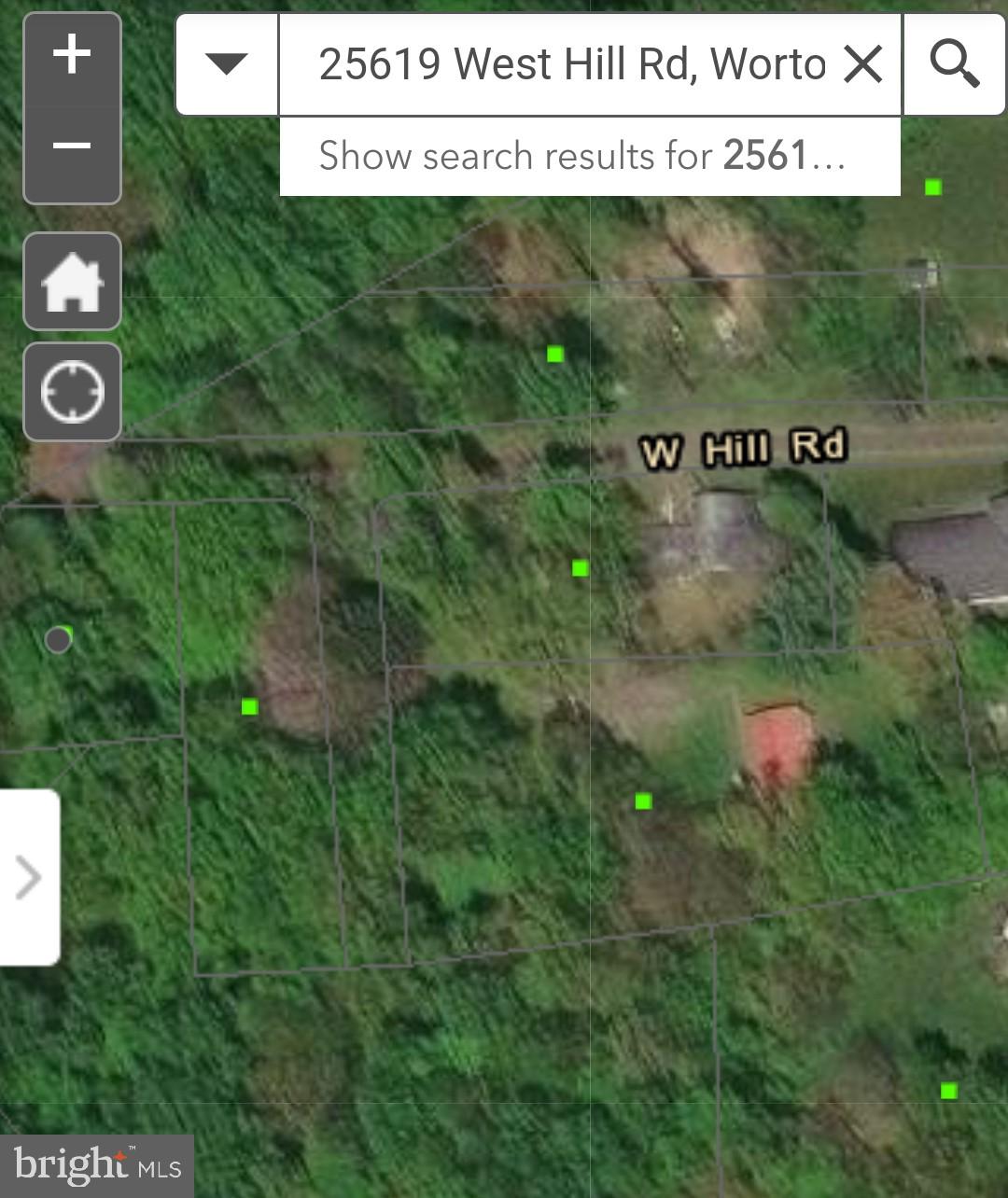1008x1198 pixels.
Task: Find my current location
Action: [72, 392]
